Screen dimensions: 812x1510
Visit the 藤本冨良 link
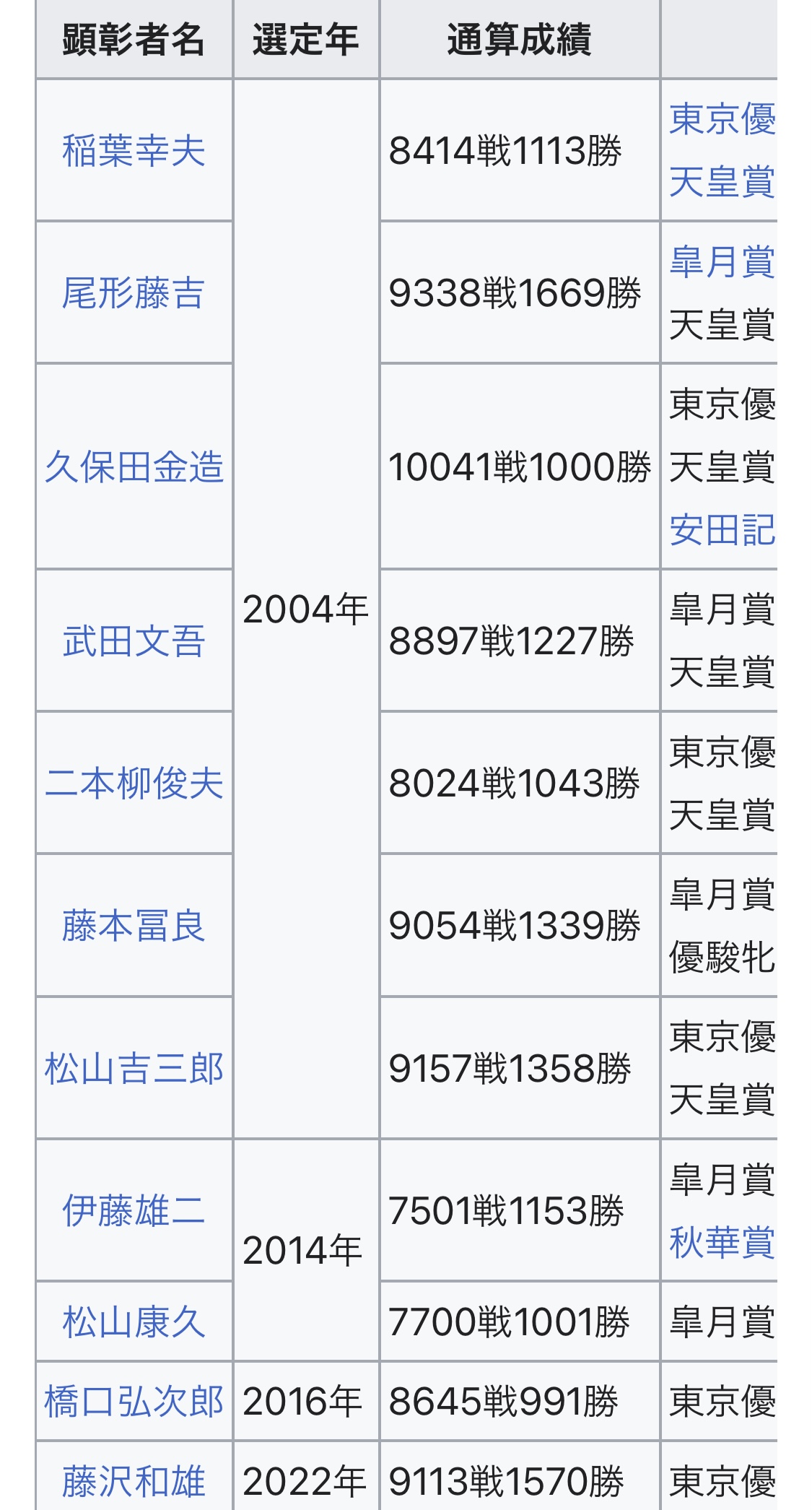pyautogui.click(x=134, y=926)
